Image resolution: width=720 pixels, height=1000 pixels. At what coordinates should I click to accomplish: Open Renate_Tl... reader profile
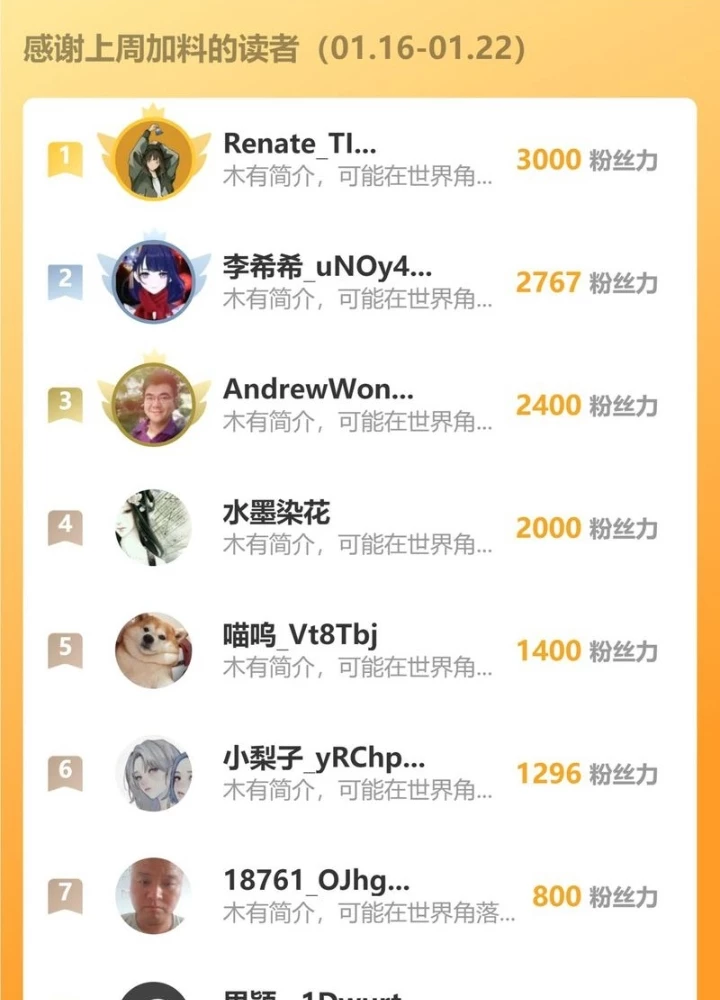299,145
